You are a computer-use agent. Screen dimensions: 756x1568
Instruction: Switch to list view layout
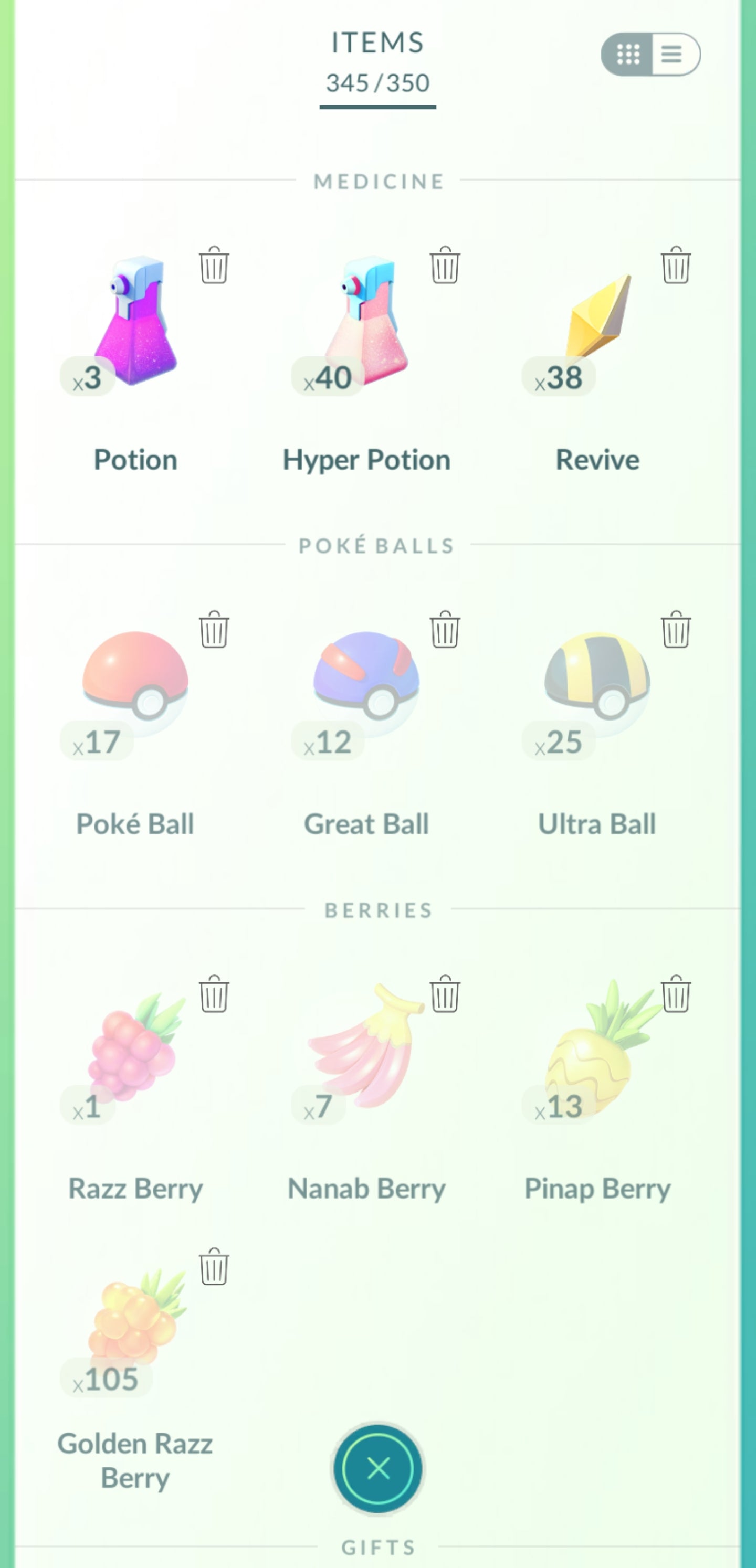(673, 54)
